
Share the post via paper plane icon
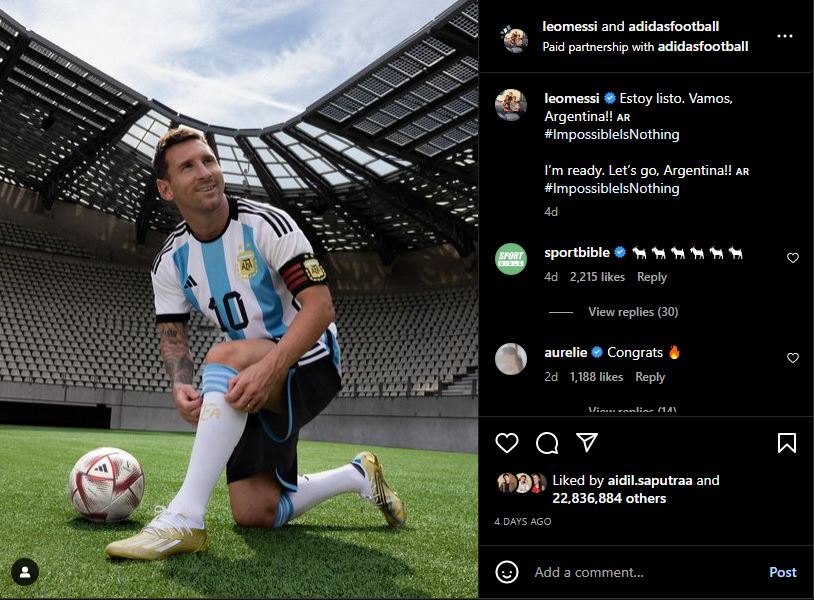pyautogui.click(x=587, y=442)
